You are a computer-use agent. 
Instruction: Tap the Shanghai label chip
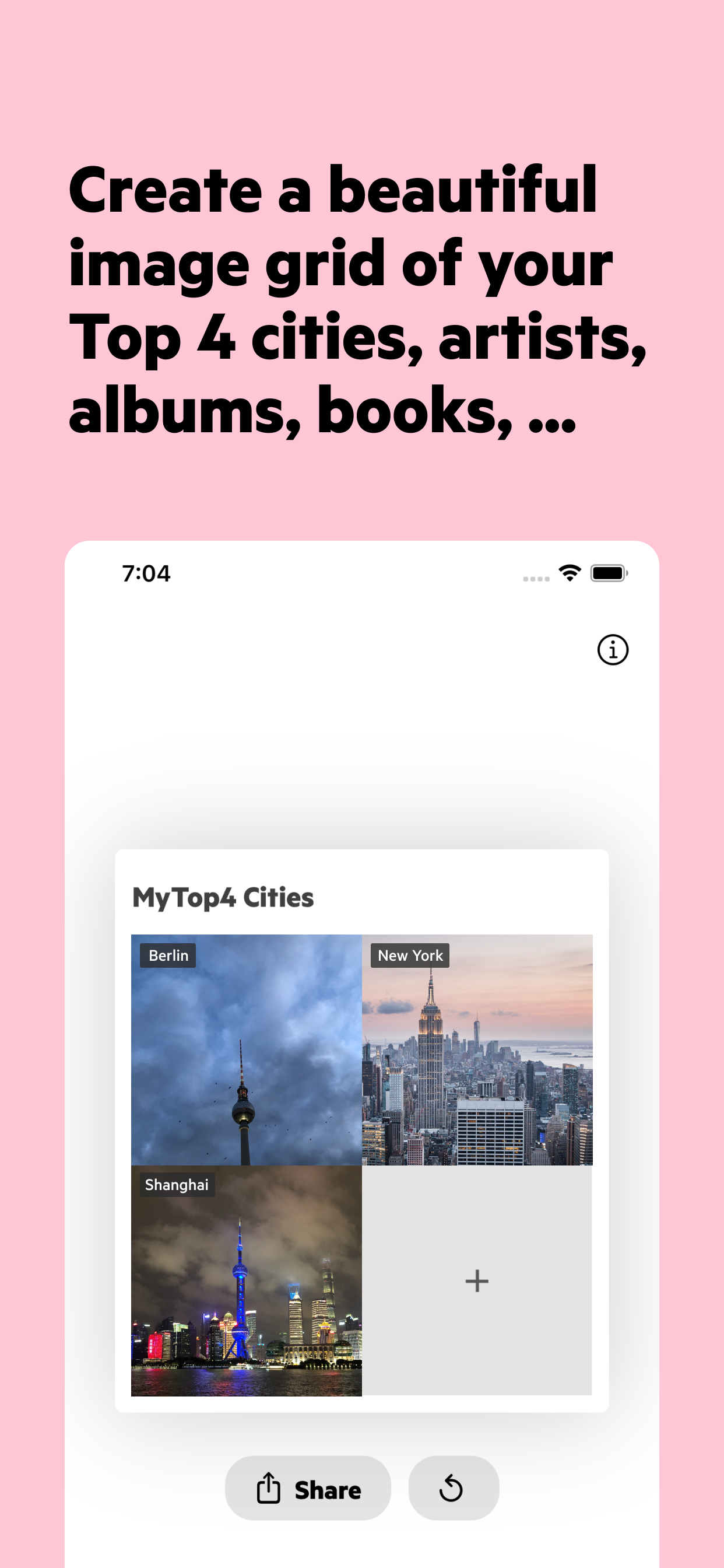tap(177, 1185)
